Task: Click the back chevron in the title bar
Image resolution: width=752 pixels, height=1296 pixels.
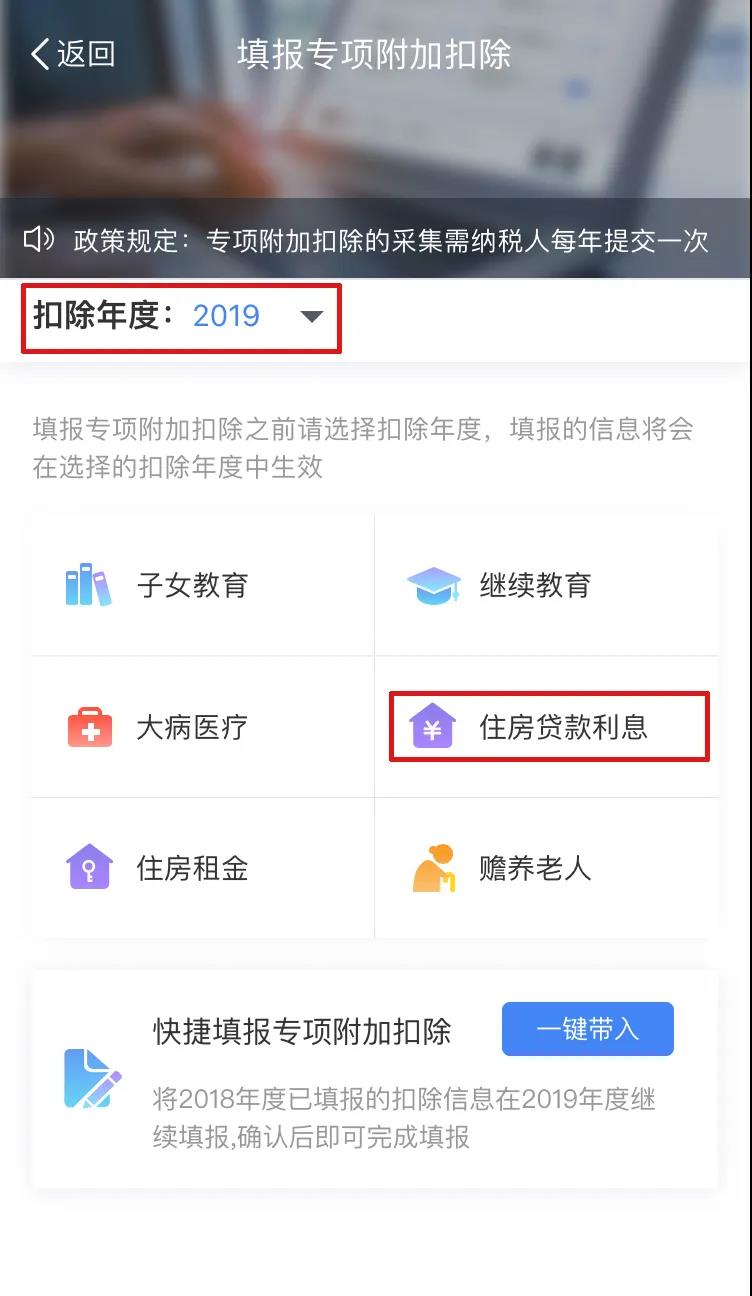Action: 38,54
